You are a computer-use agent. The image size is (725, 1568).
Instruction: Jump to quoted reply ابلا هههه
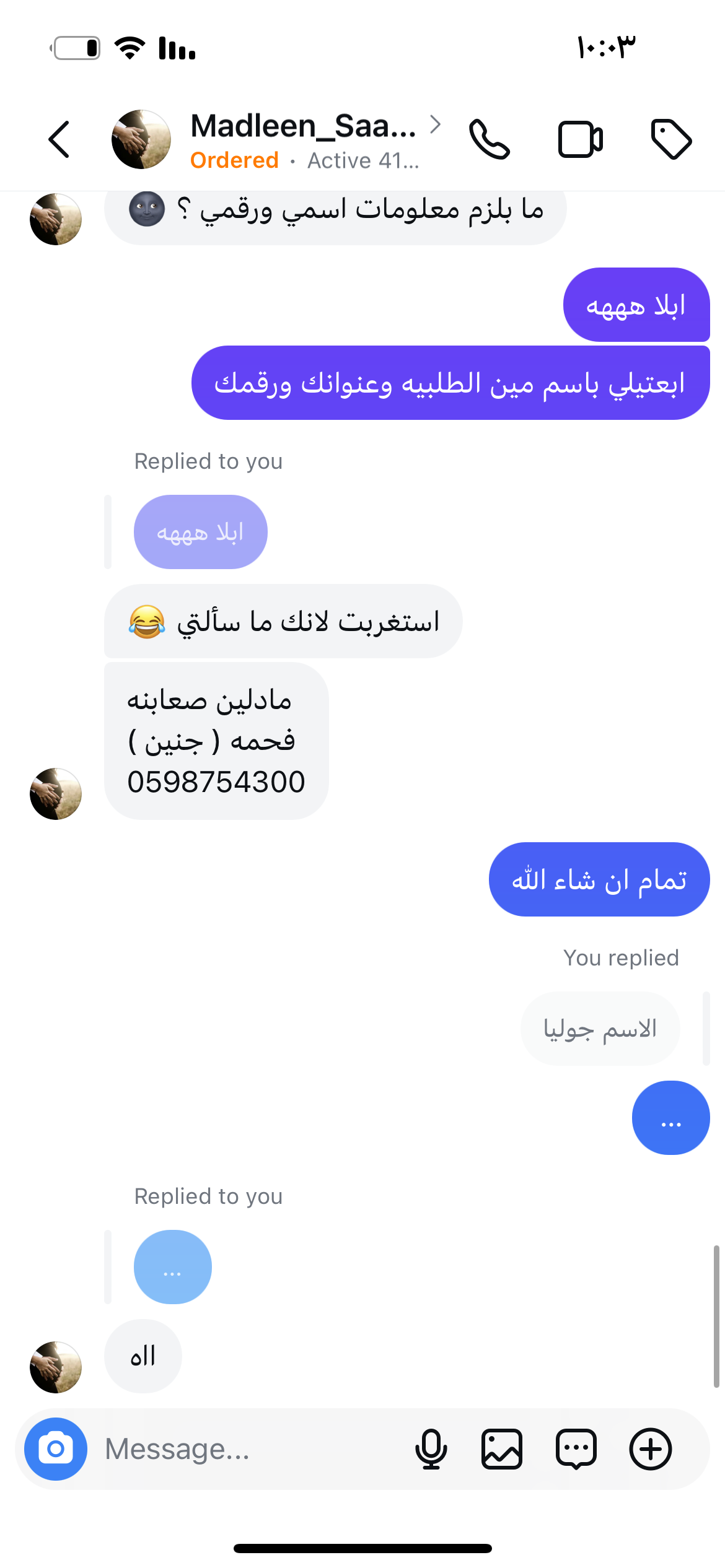200,532
